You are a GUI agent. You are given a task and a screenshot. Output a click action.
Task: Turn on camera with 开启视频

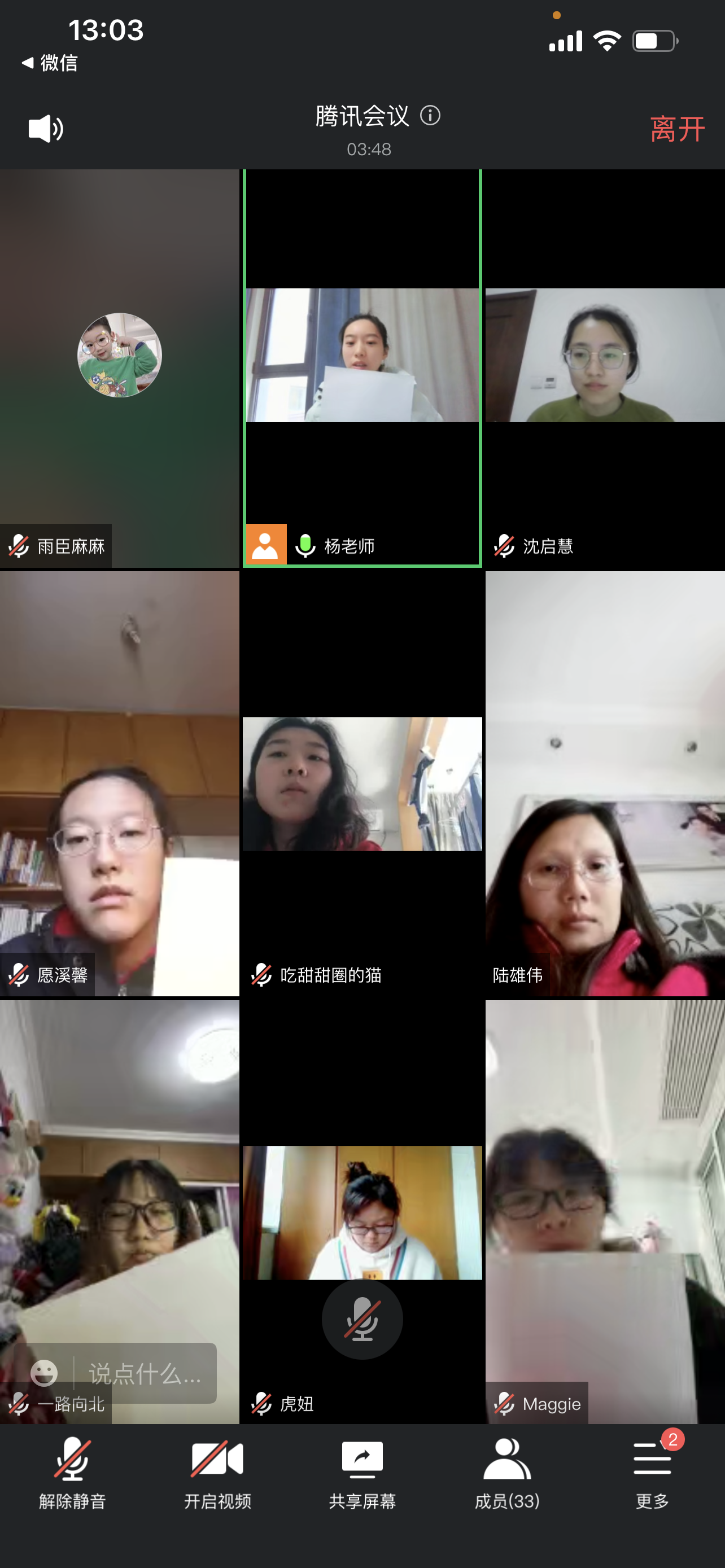tap(217, 1473)
